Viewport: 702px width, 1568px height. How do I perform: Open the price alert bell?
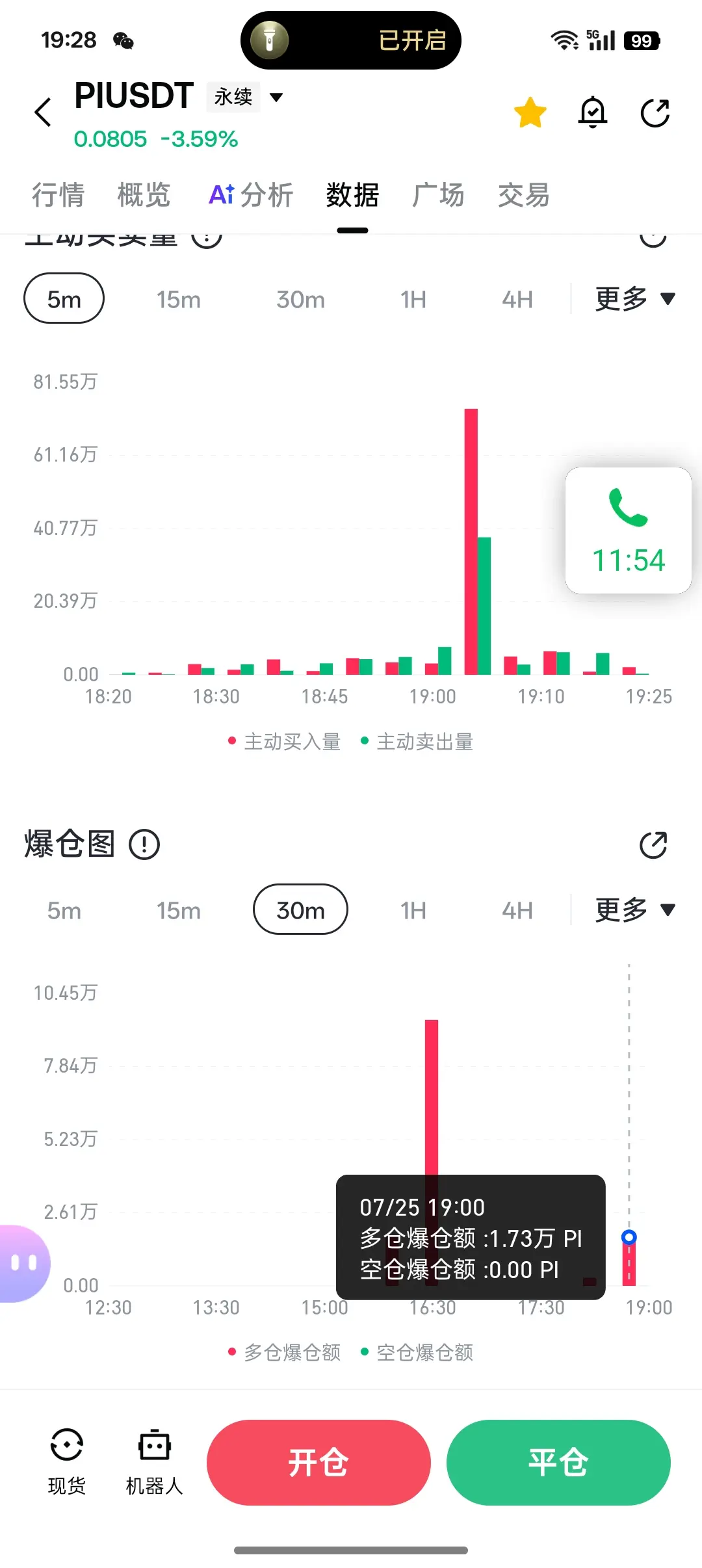[593, 112]
